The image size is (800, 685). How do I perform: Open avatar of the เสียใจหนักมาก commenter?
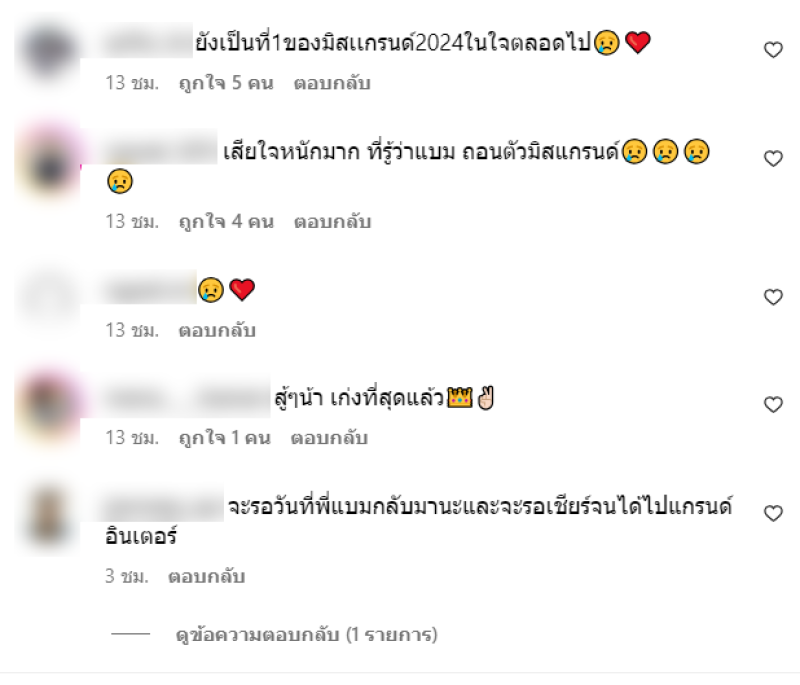coord(47,158)
